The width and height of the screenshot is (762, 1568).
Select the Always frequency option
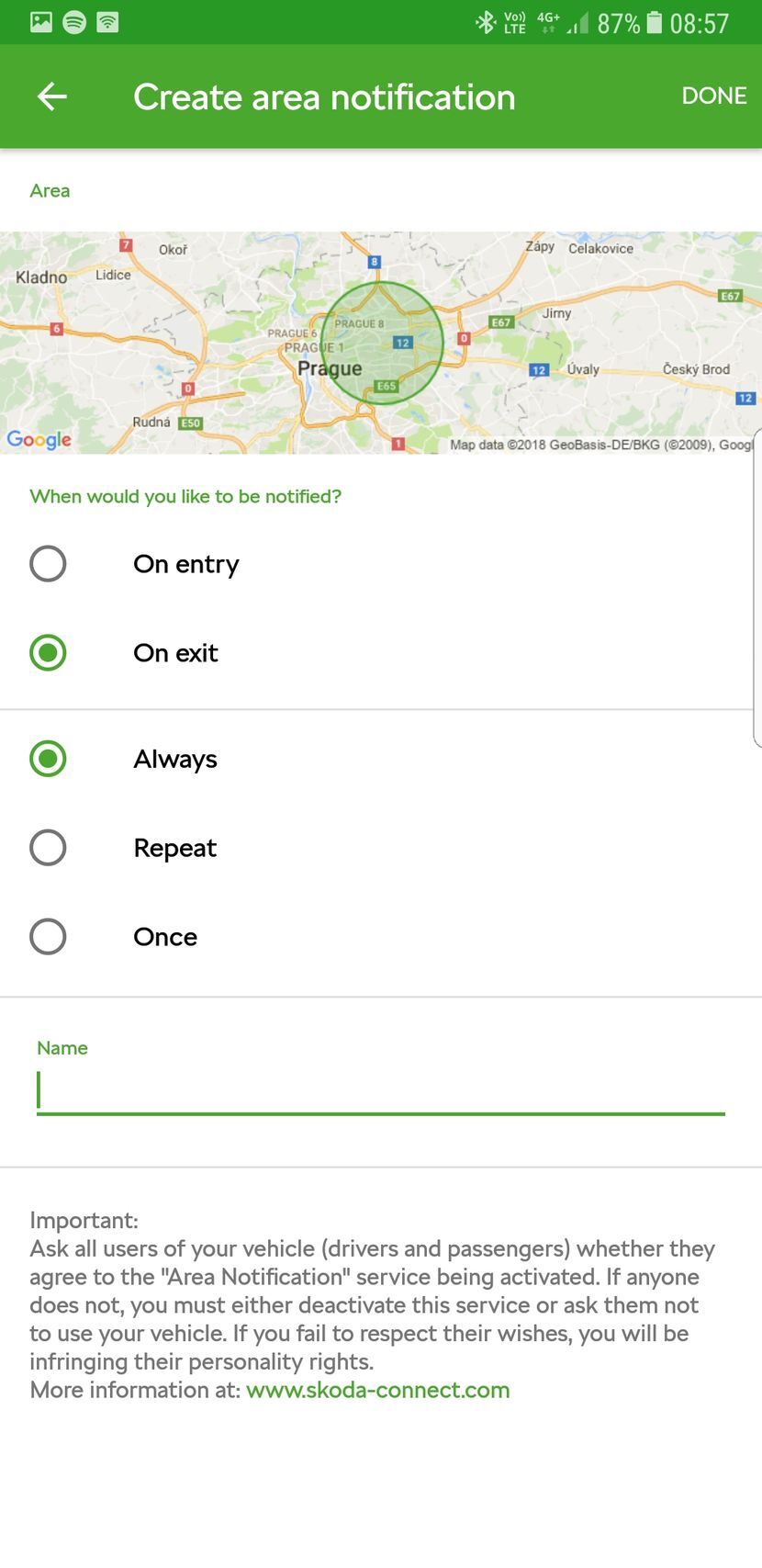49,759
